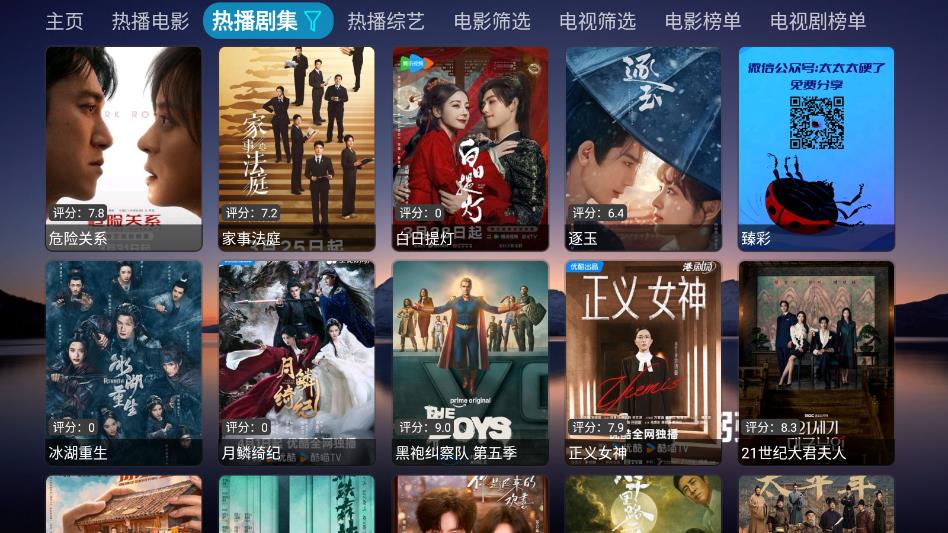Switch to the 热播综艺 tab

[386, 21]
